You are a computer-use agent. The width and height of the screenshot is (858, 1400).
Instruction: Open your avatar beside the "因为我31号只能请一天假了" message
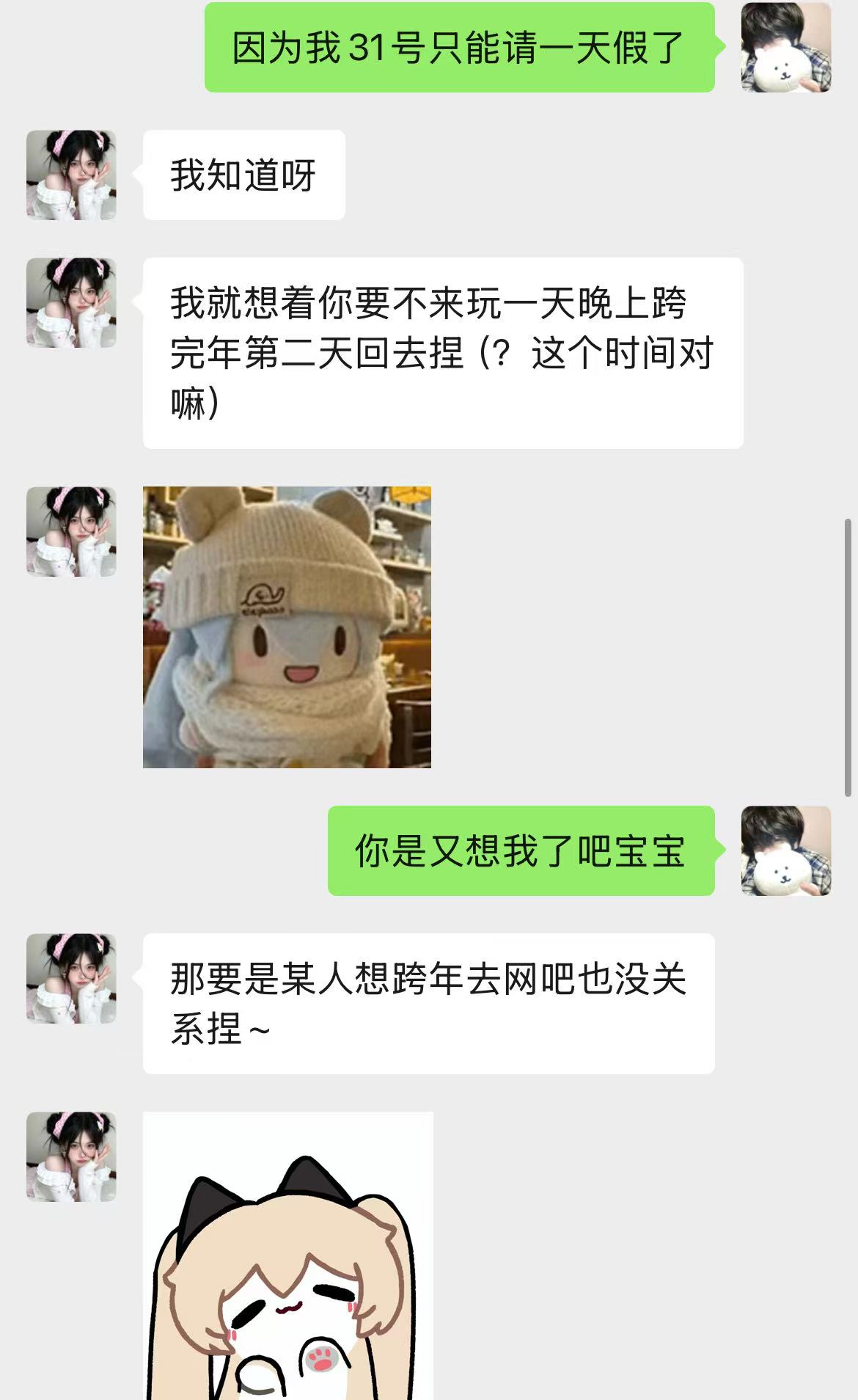[785, 47]
